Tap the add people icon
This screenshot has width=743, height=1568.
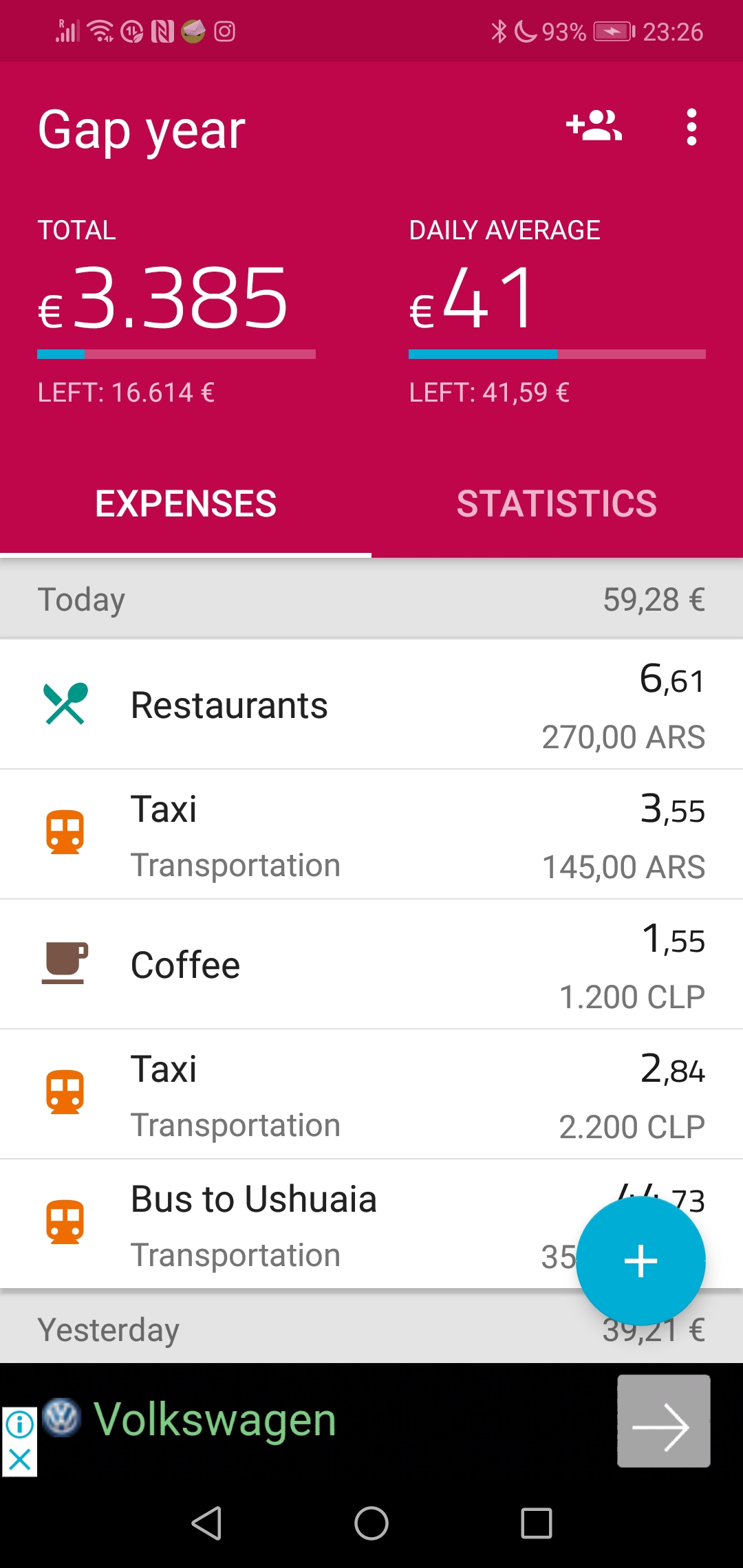pyautogui.click(x=594, y=127)
